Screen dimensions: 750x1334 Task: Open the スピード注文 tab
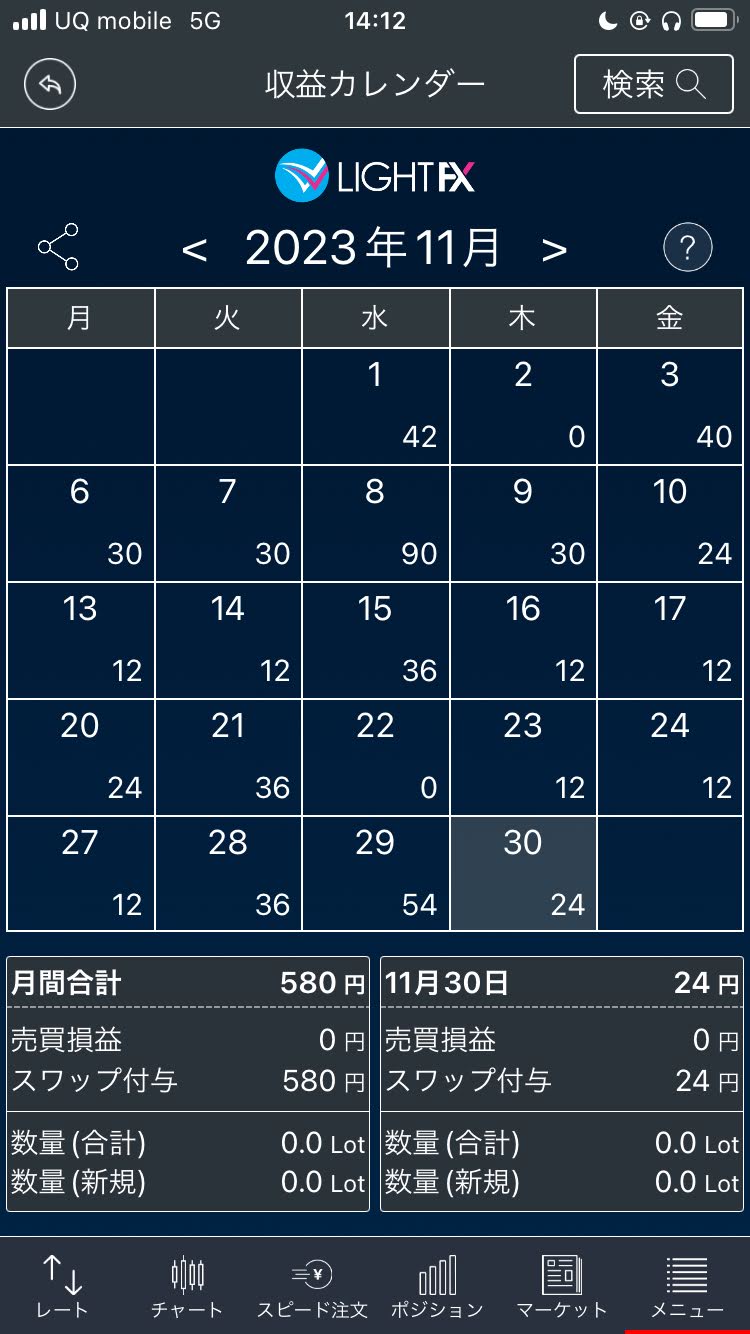[312, 1286]
